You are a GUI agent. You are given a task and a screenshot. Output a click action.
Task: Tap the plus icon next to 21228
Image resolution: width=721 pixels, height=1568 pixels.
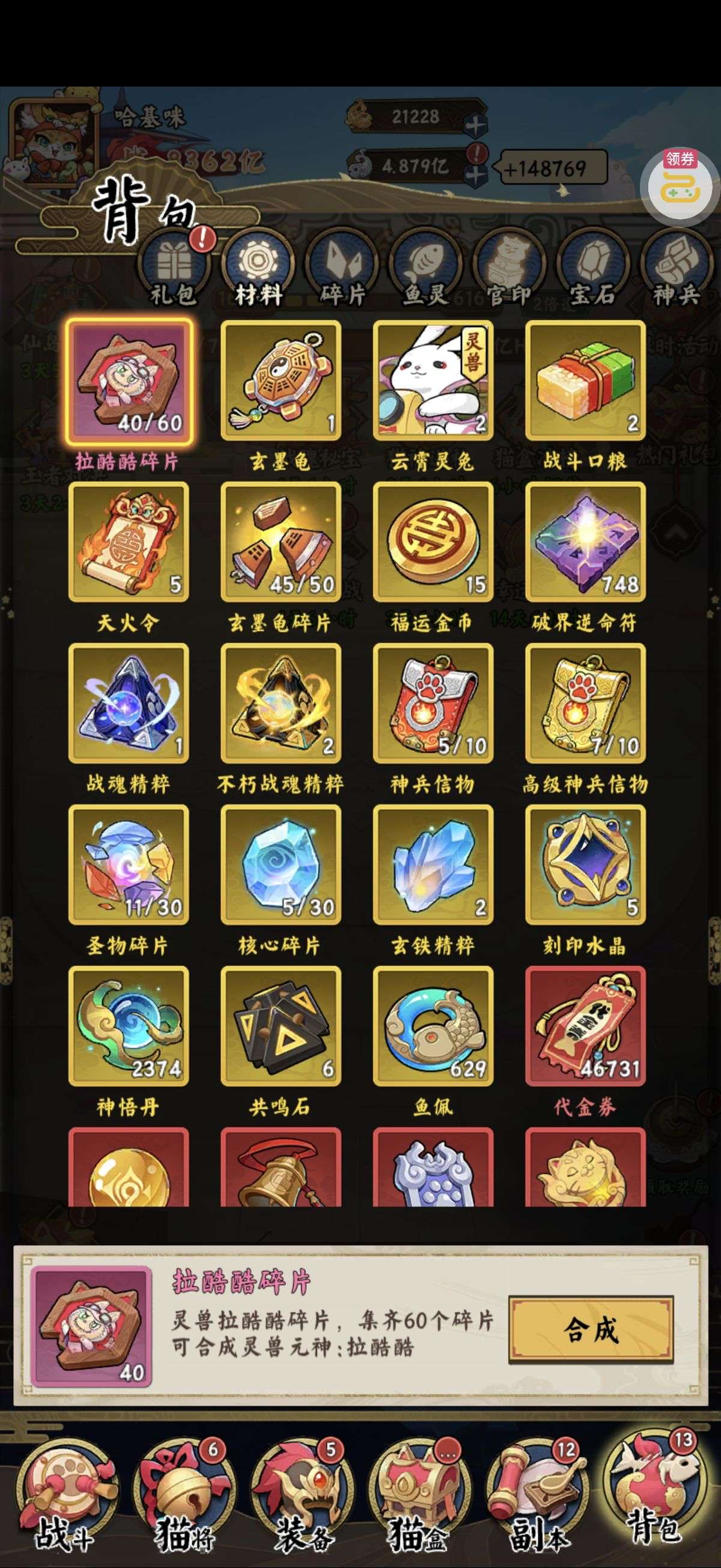pos(475,126)
